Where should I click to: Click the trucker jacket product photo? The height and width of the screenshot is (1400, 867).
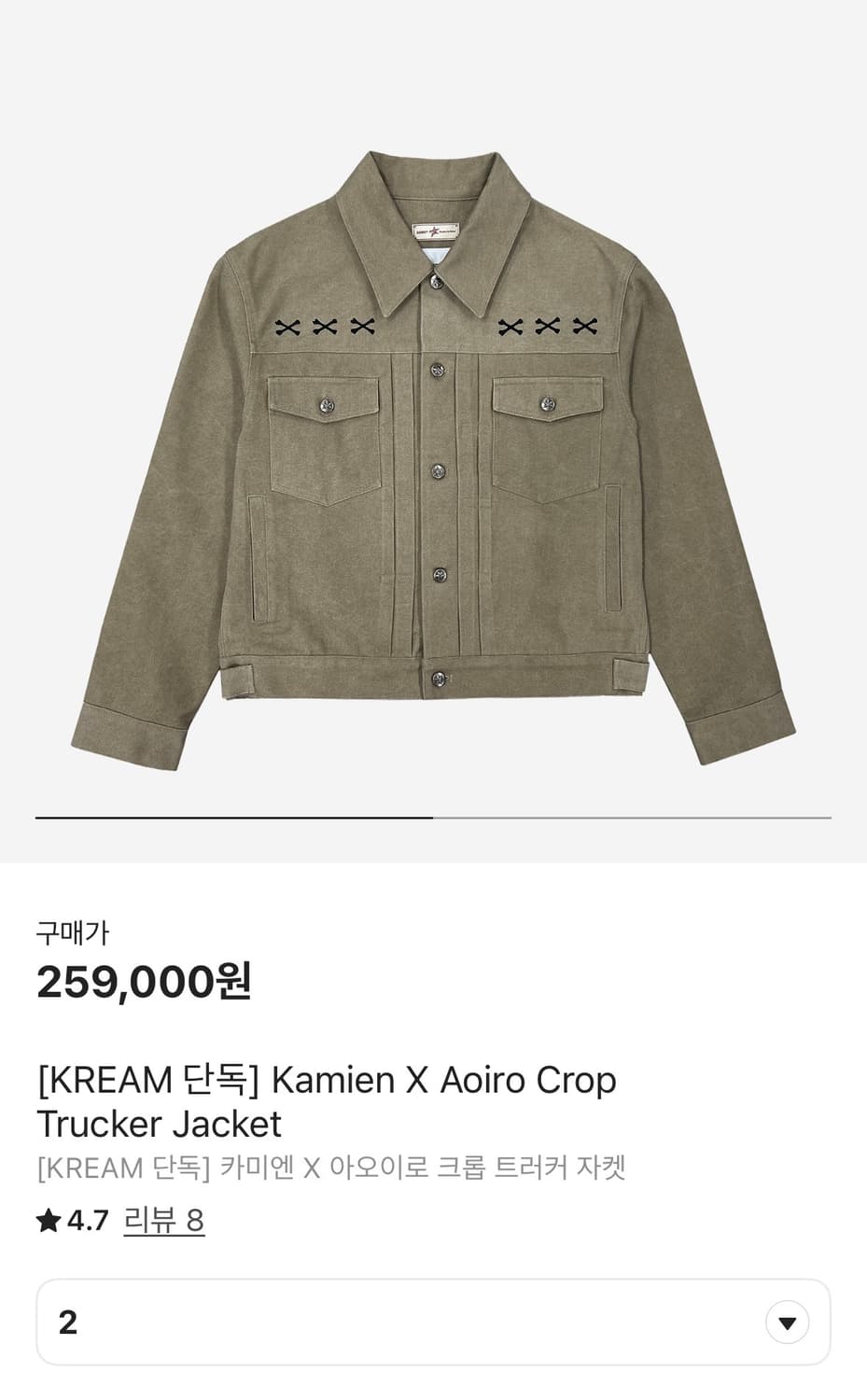[433, 439]
